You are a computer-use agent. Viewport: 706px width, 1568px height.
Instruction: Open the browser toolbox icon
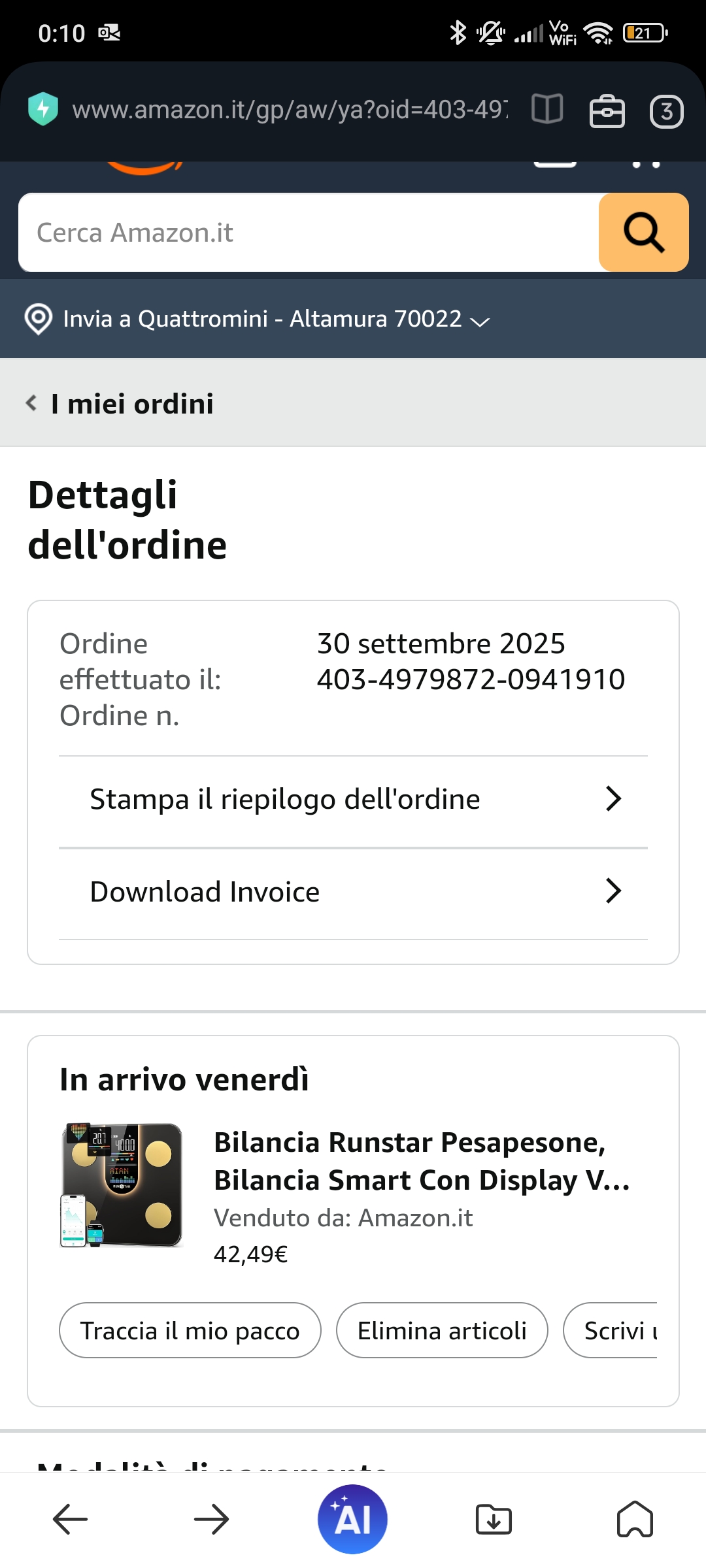click(x=607, y=111)
